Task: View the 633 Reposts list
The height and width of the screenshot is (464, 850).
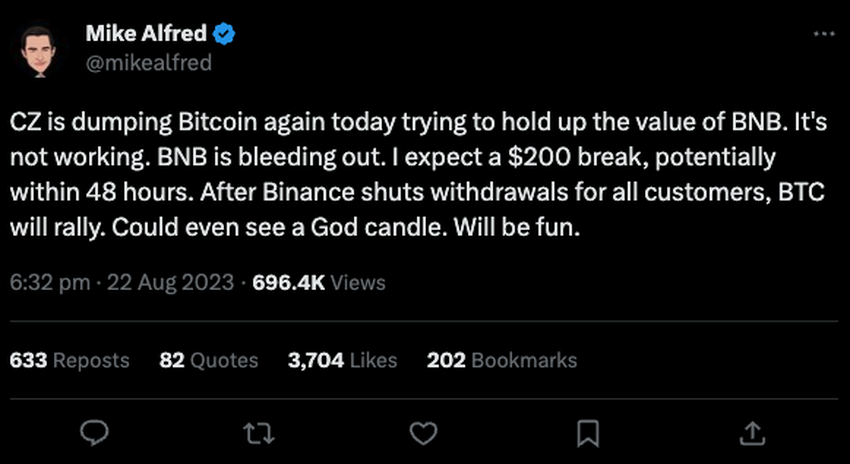Action: (69, 360)
